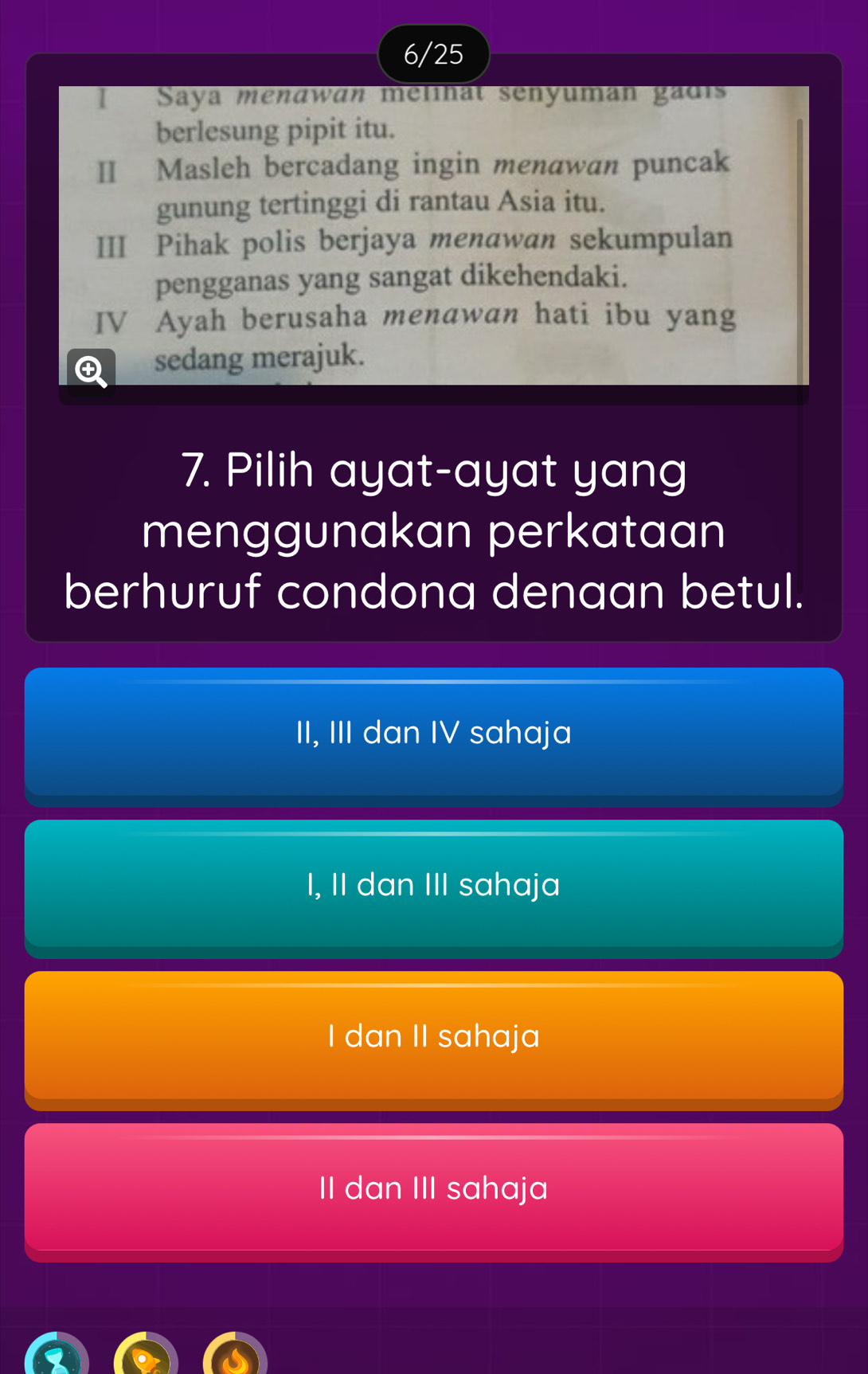Activate the flame power-up

tap(235, 1357)
